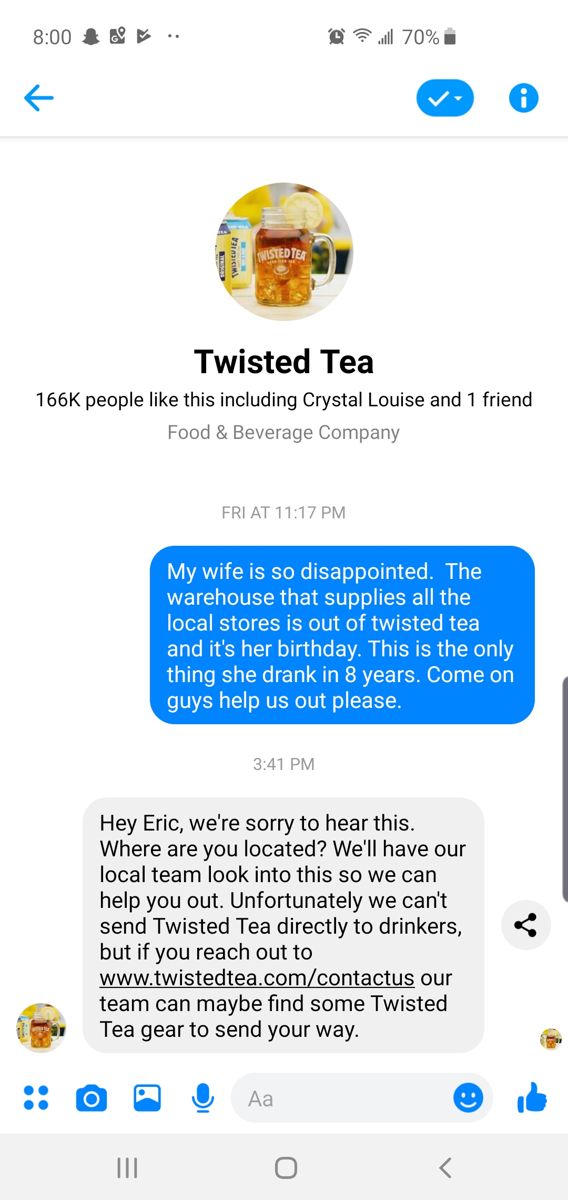Open the twistedtea.com/contactus link
The width and height of the screenshot is (568, 1200).
coord(257,977)
